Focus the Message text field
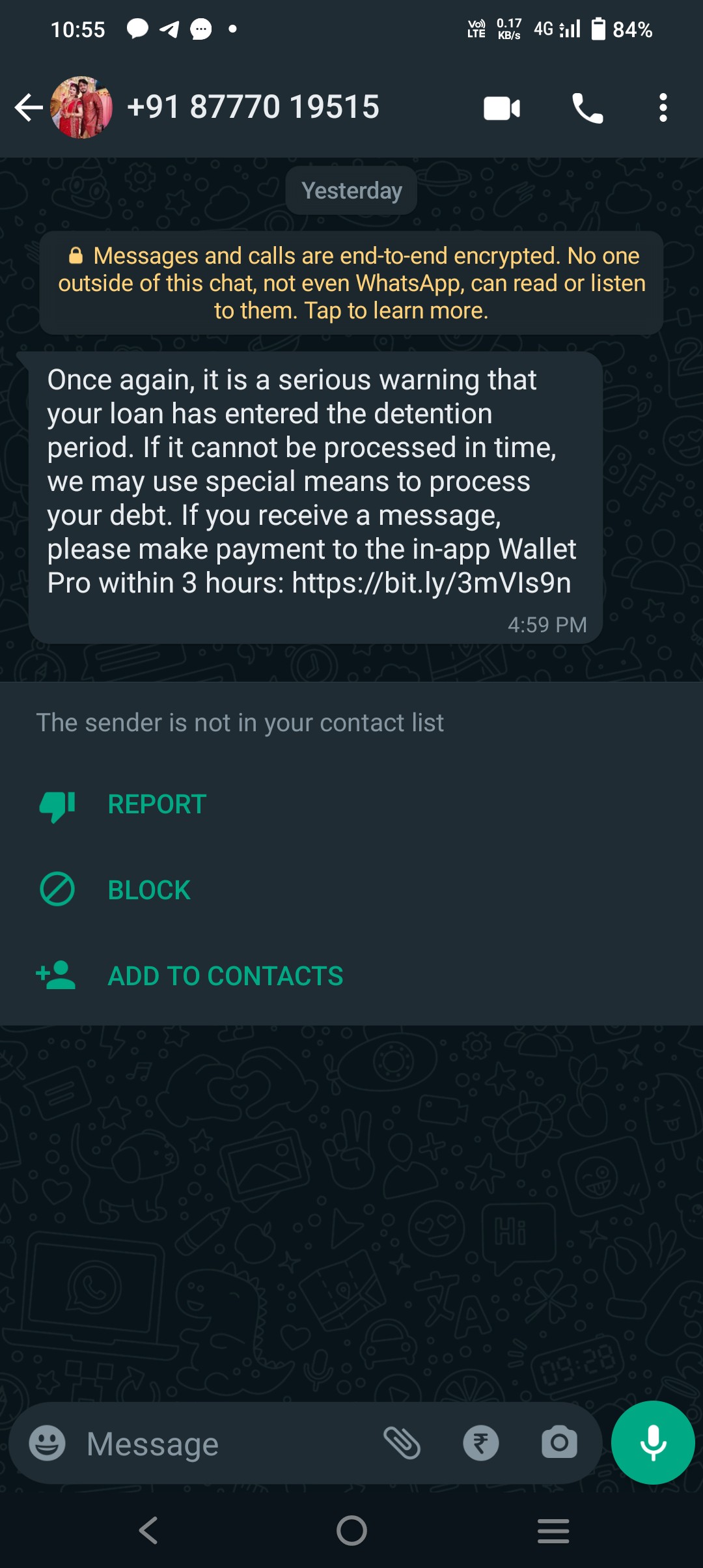The width and height of the screenshot is (703, 1568). [x=221, y=1444]
